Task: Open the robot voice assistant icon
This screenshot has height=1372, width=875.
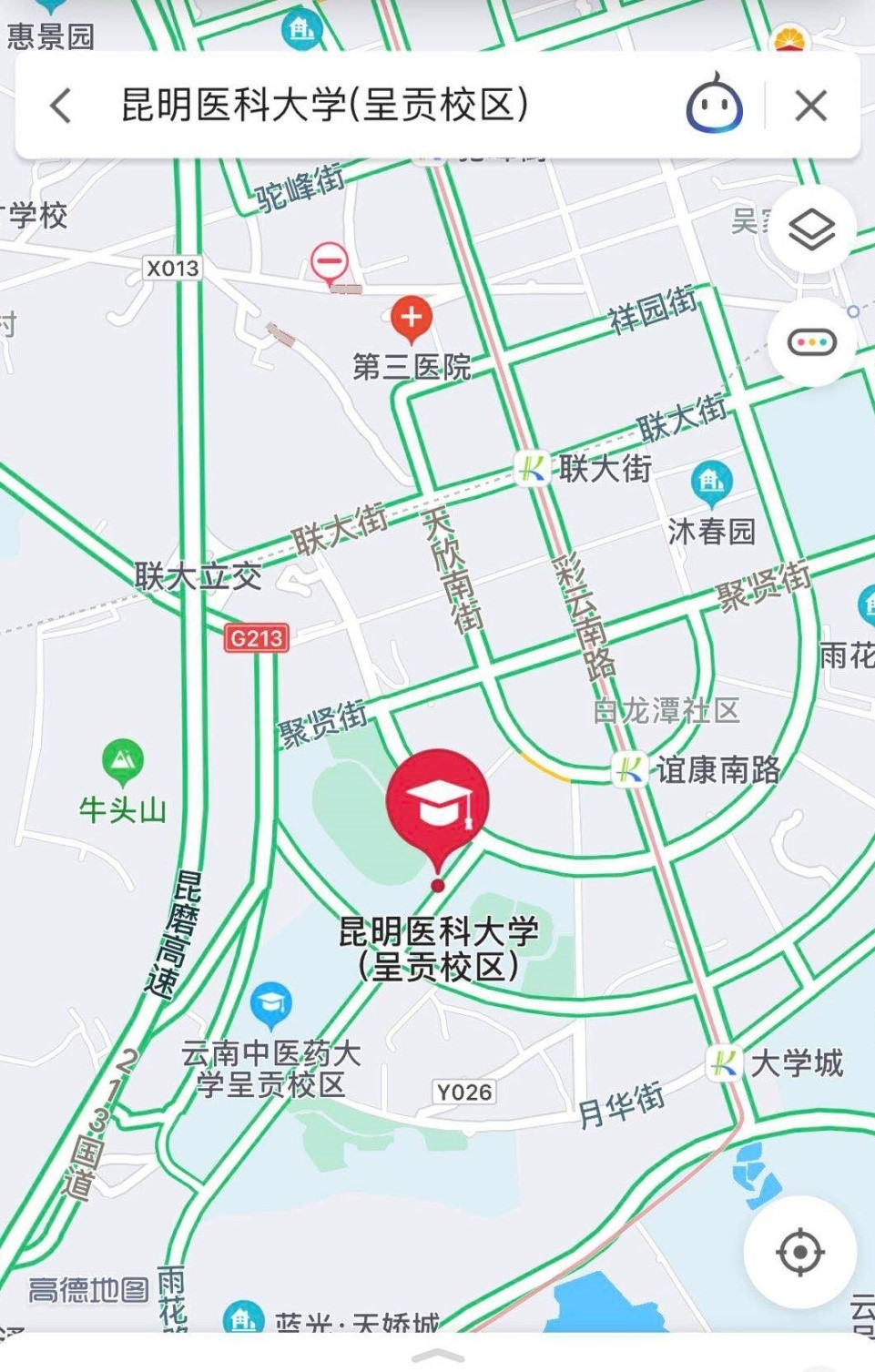Action: (714, 104)
